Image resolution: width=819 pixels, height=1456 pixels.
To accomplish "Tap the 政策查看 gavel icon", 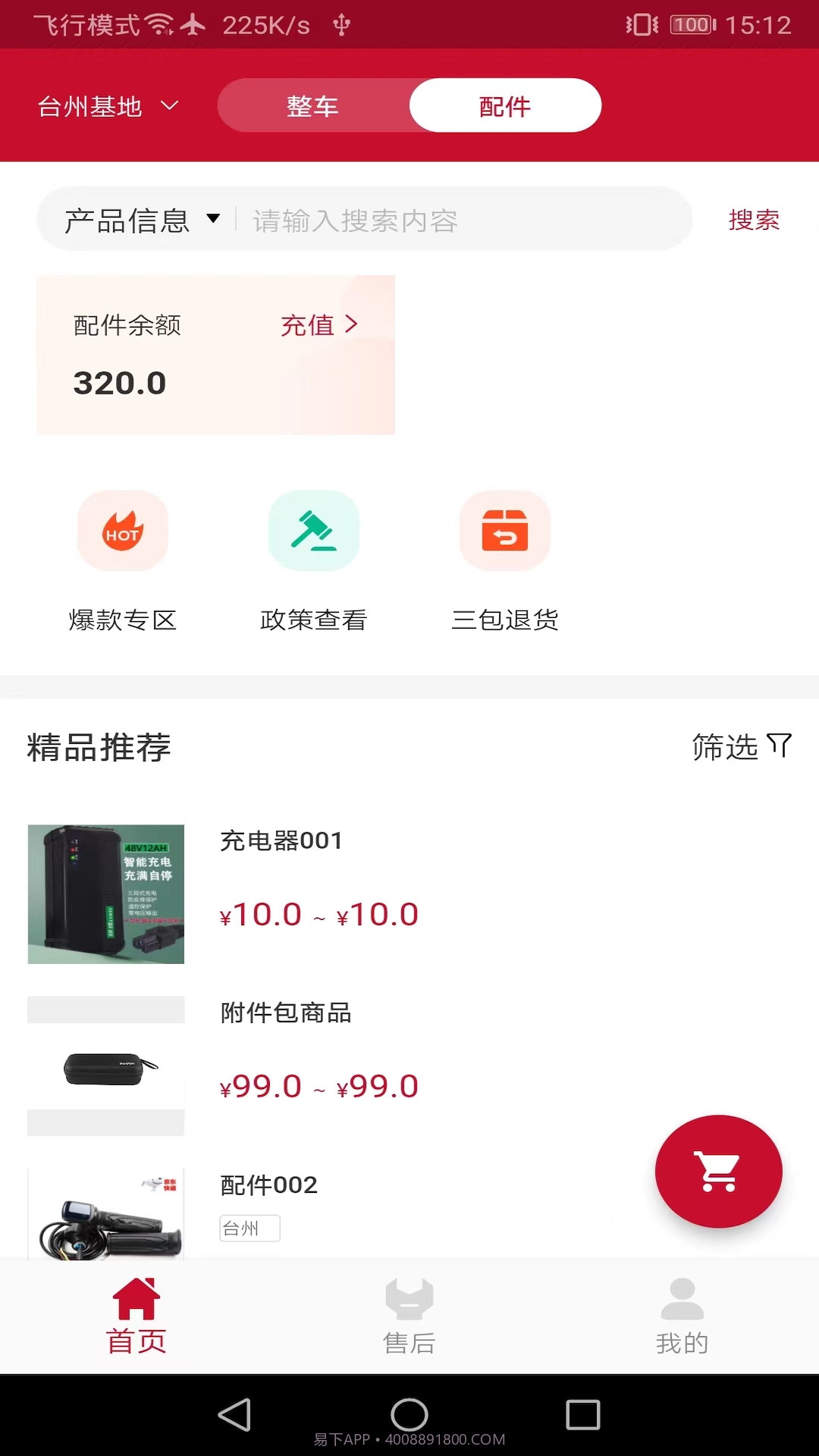I will (x=314, y=531).
